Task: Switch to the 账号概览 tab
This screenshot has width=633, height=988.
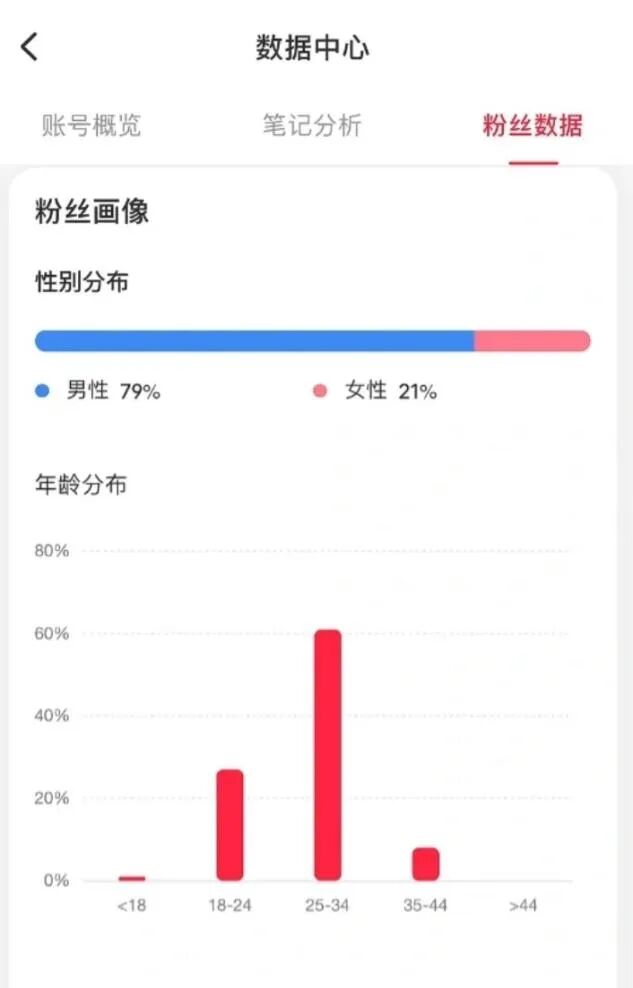Action: 91,125
